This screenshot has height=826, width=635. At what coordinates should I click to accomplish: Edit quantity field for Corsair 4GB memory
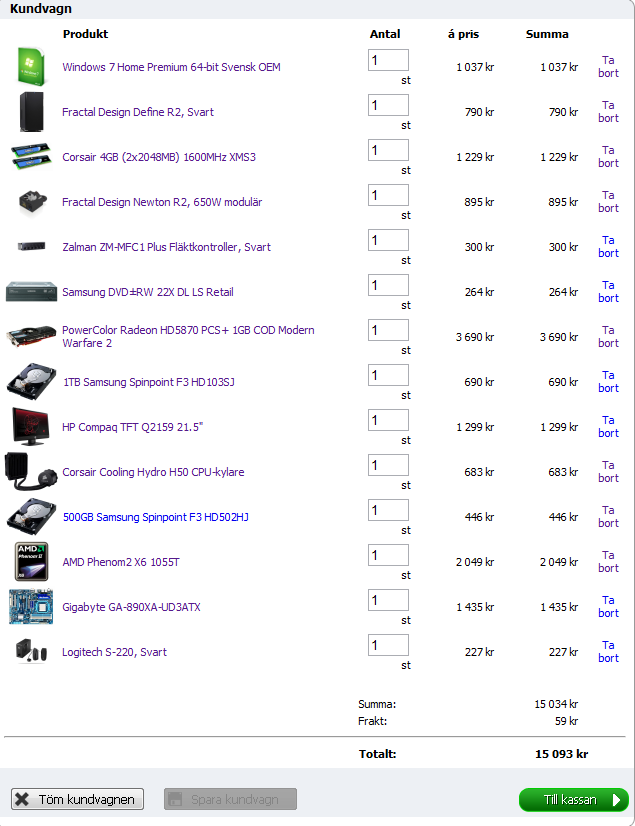(x=388, y=150)
